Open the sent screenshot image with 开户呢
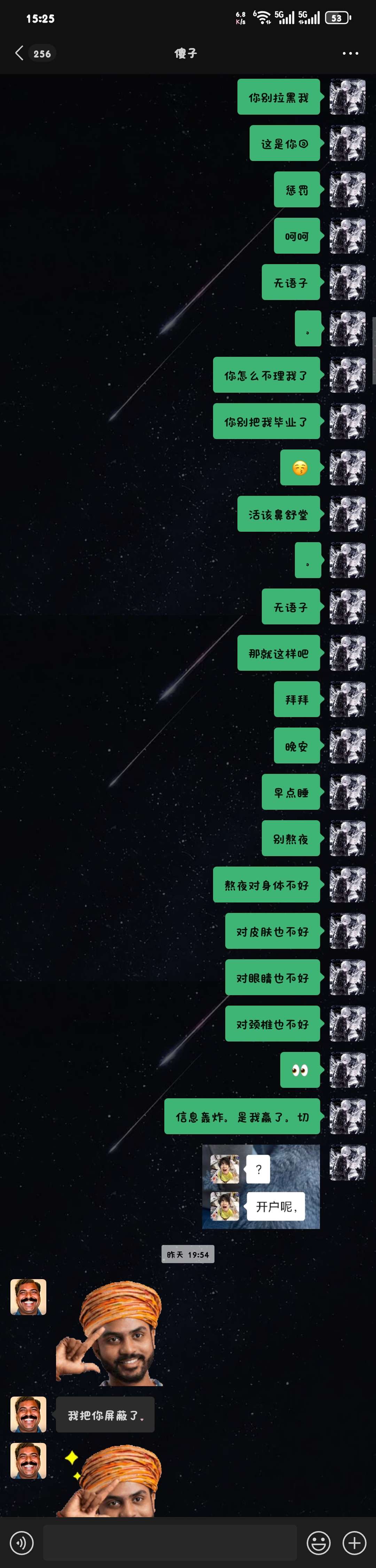 [260, 1186]
